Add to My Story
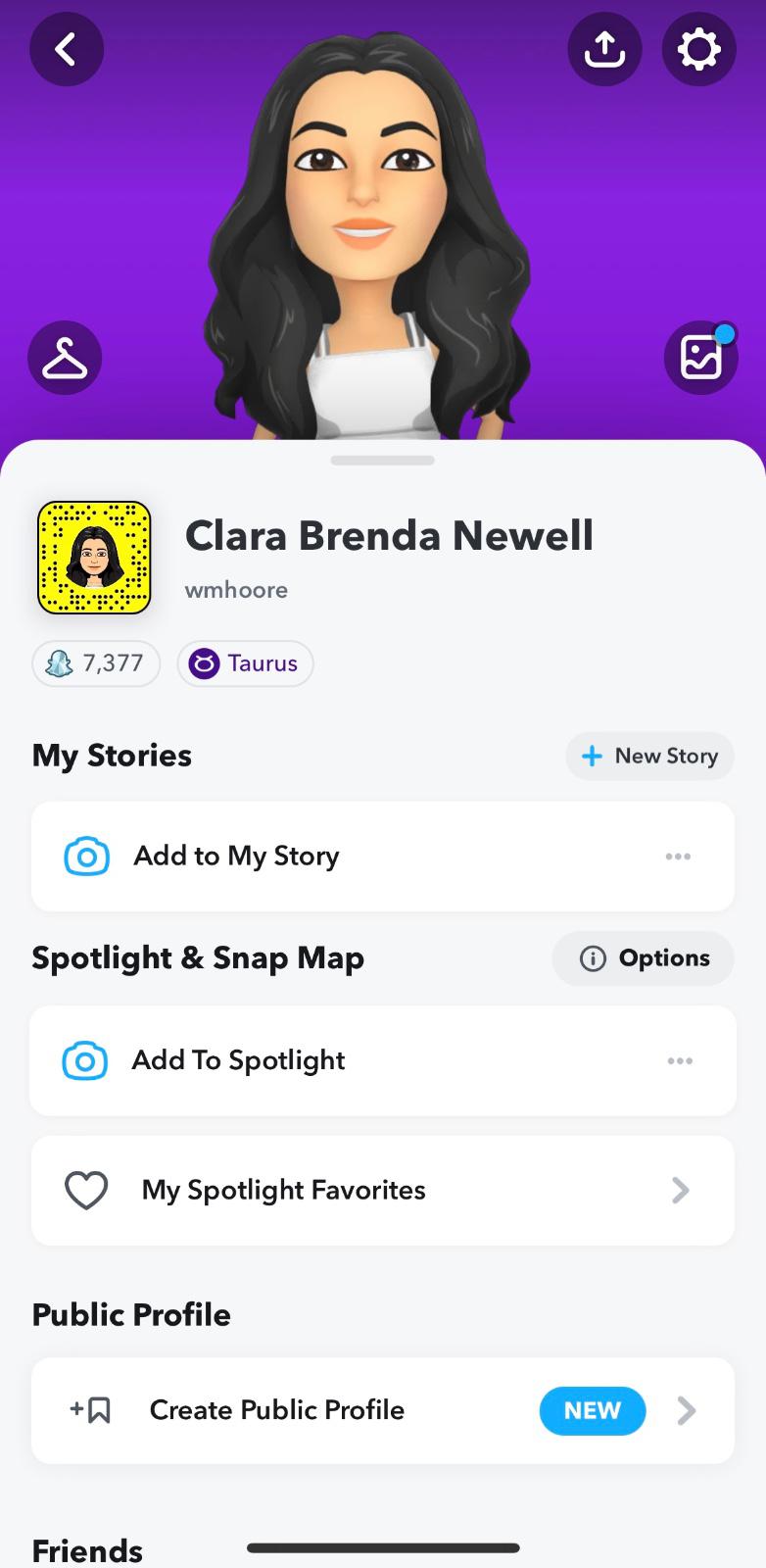The image size is (766, 1568). 236,857
